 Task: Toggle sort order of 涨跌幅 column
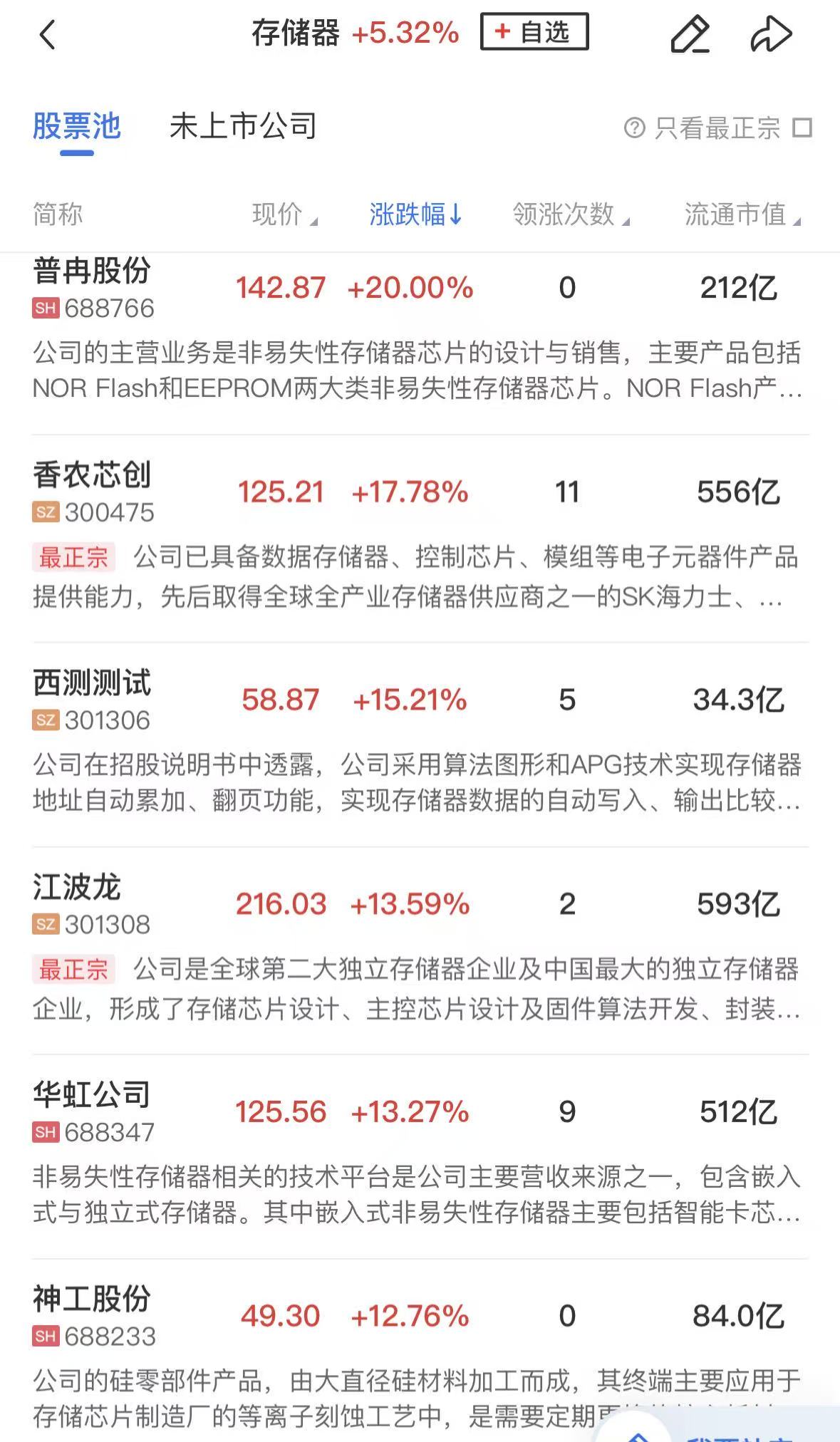[x=415, y=214]
